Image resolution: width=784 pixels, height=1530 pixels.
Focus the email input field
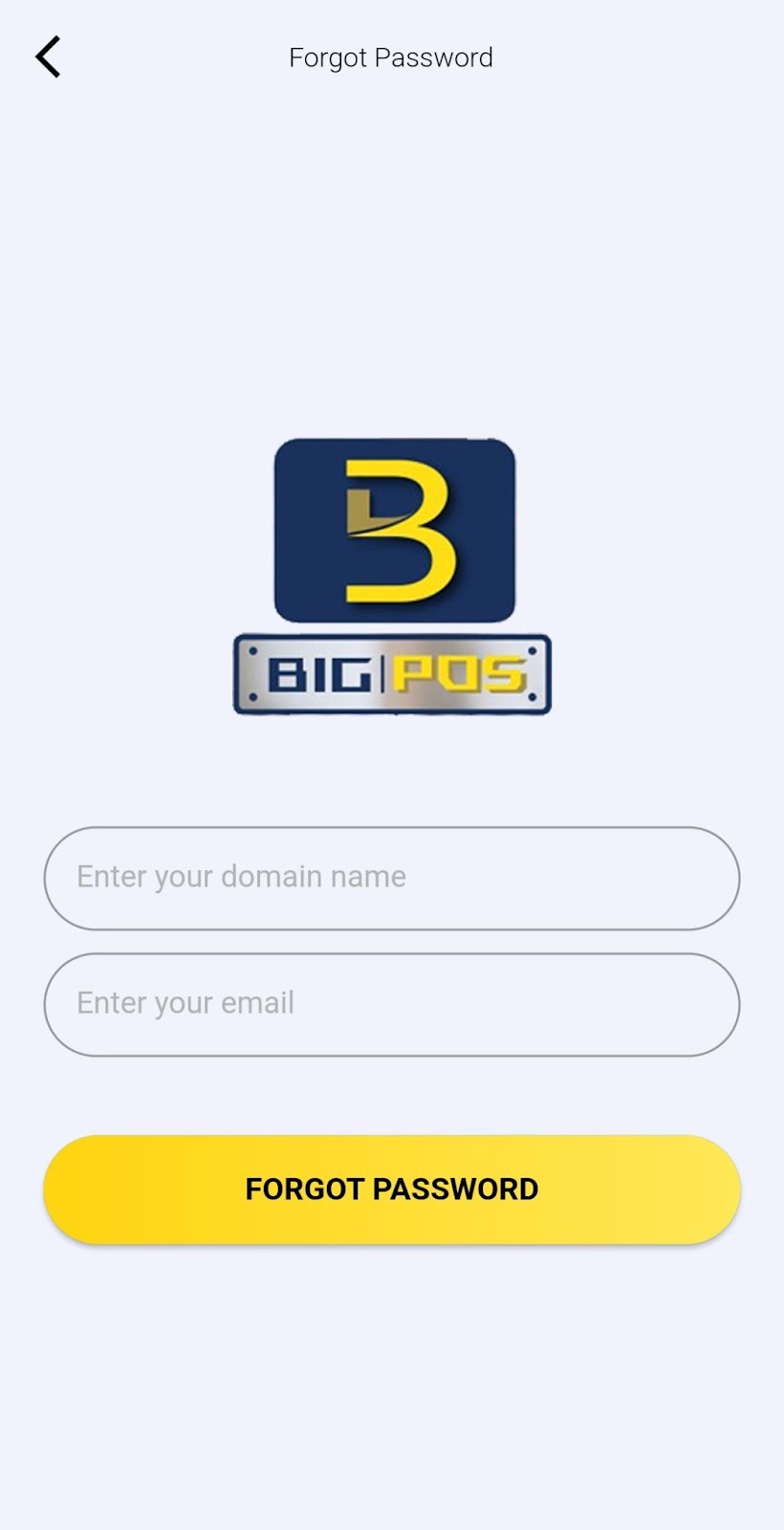pyautogui.click(x=392, y=1004)
